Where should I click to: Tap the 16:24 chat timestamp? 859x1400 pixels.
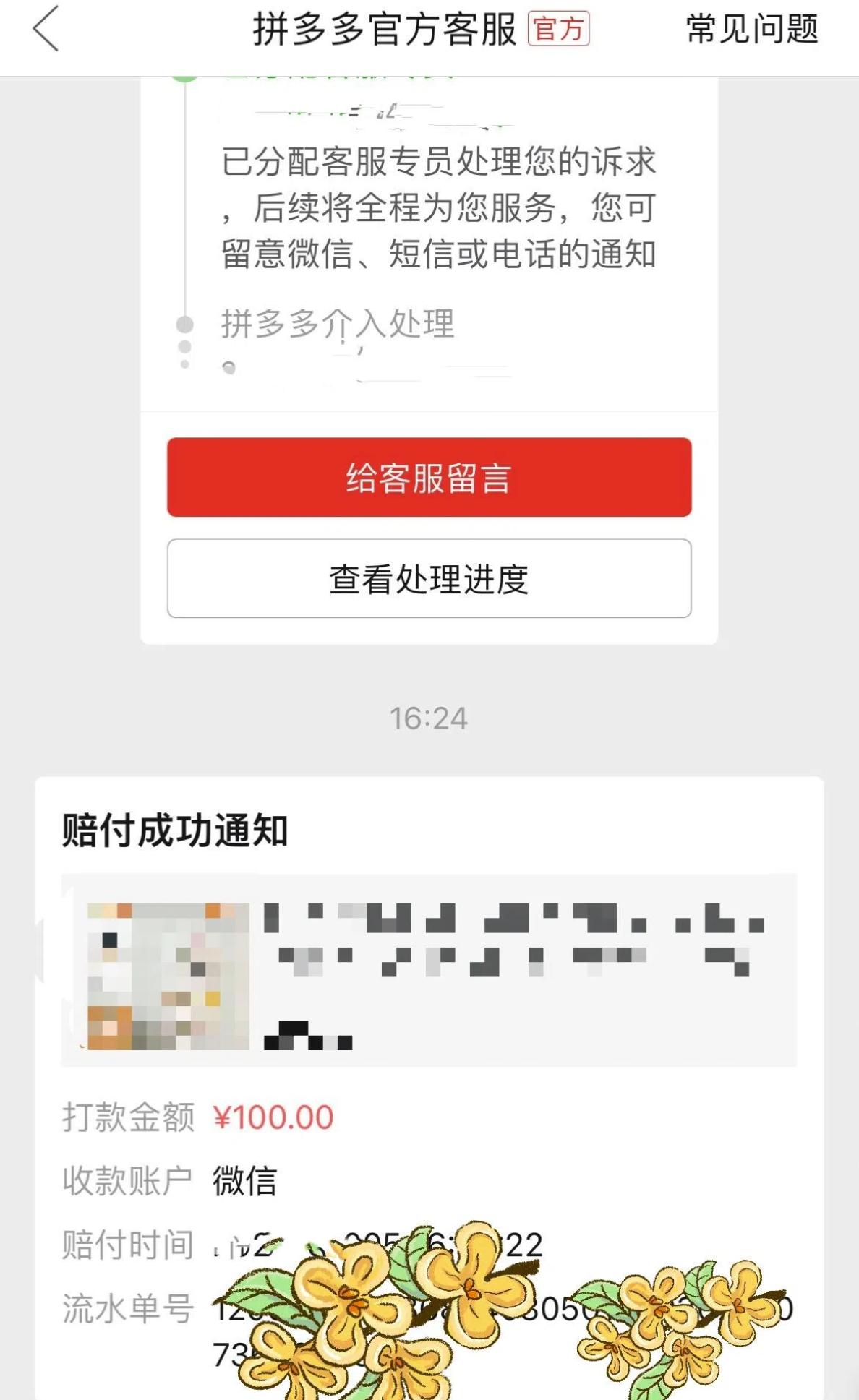[429, 717]
